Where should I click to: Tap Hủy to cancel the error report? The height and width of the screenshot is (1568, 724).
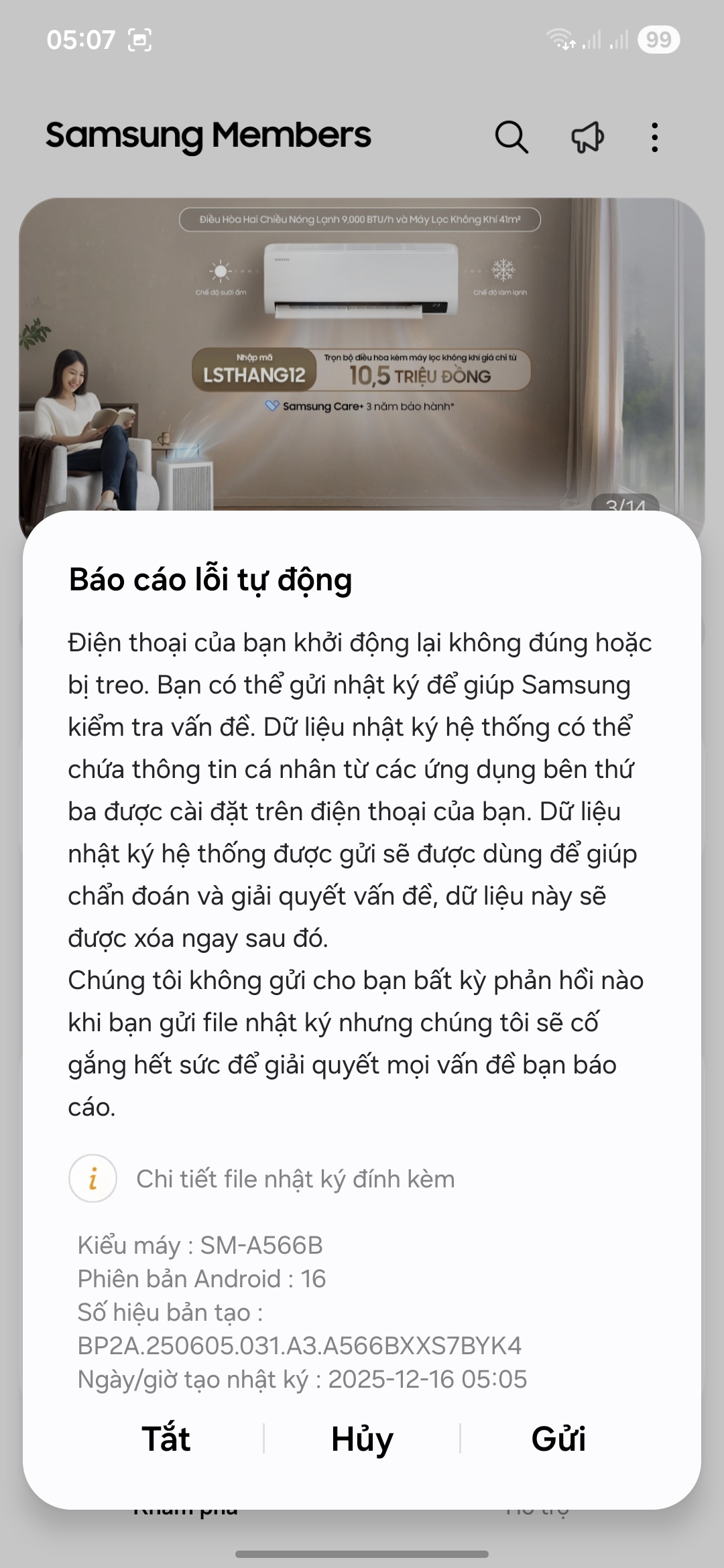click(x=362, y=1439)
